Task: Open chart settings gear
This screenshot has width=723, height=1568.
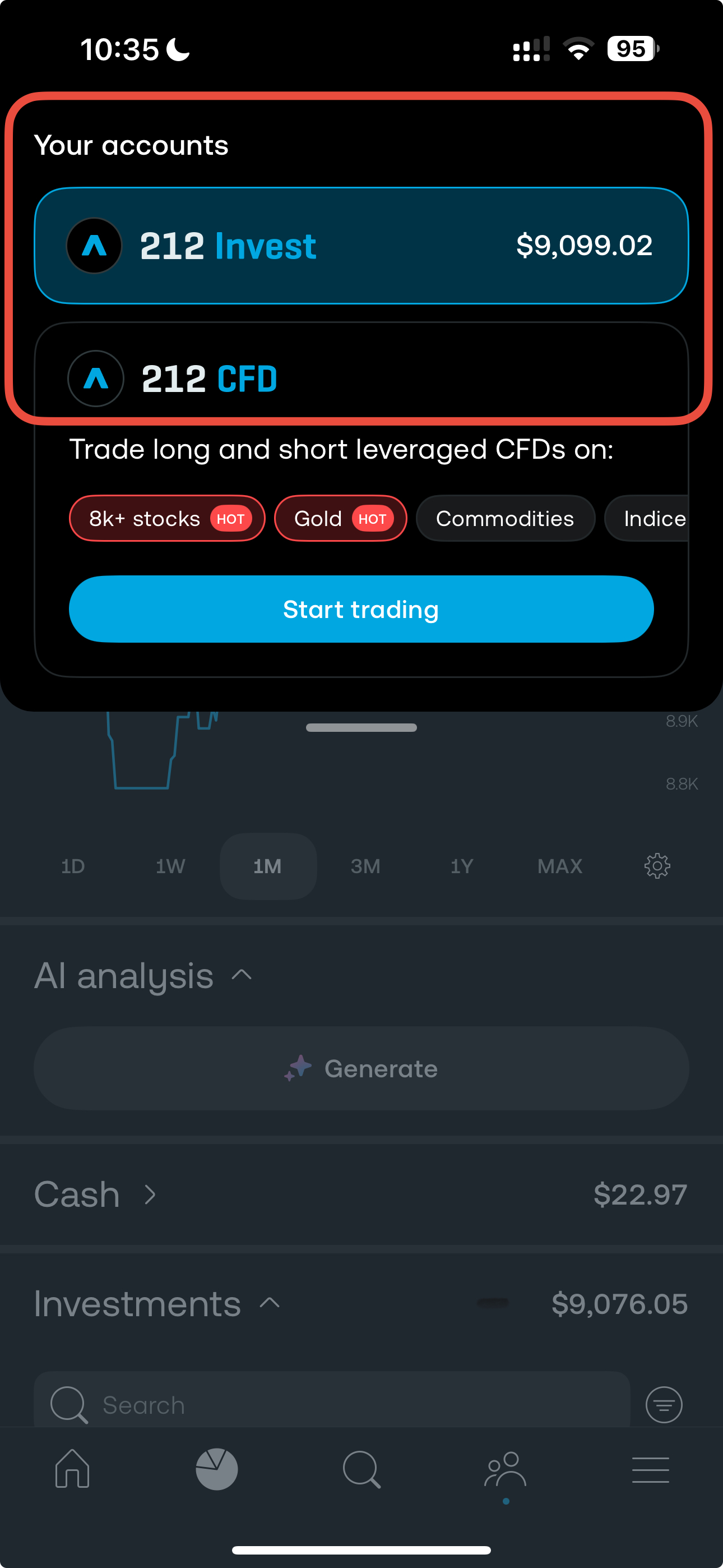Action: click(x=657, y=865)
